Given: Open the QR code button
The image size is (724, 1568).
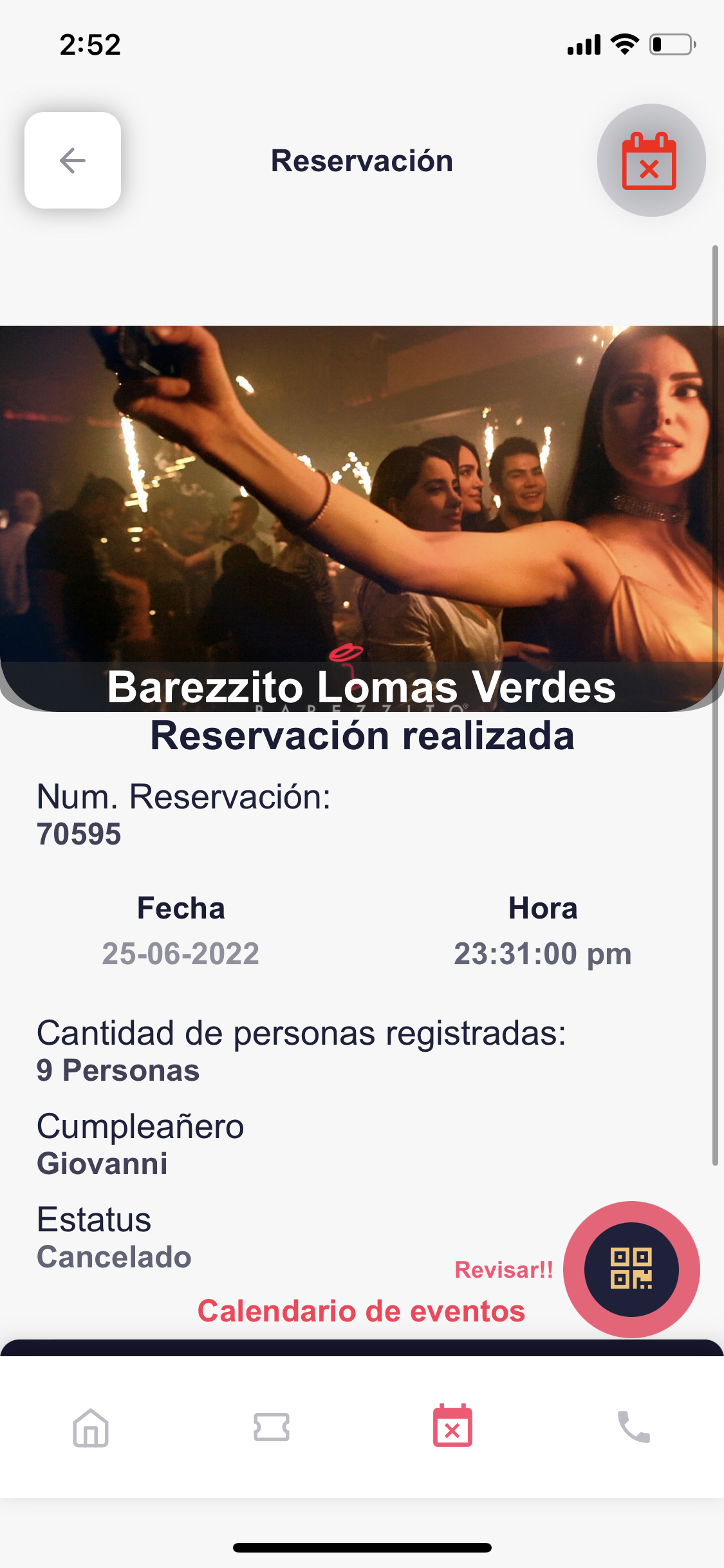Looking at the screenshot, I should [x=631, y=1269].
